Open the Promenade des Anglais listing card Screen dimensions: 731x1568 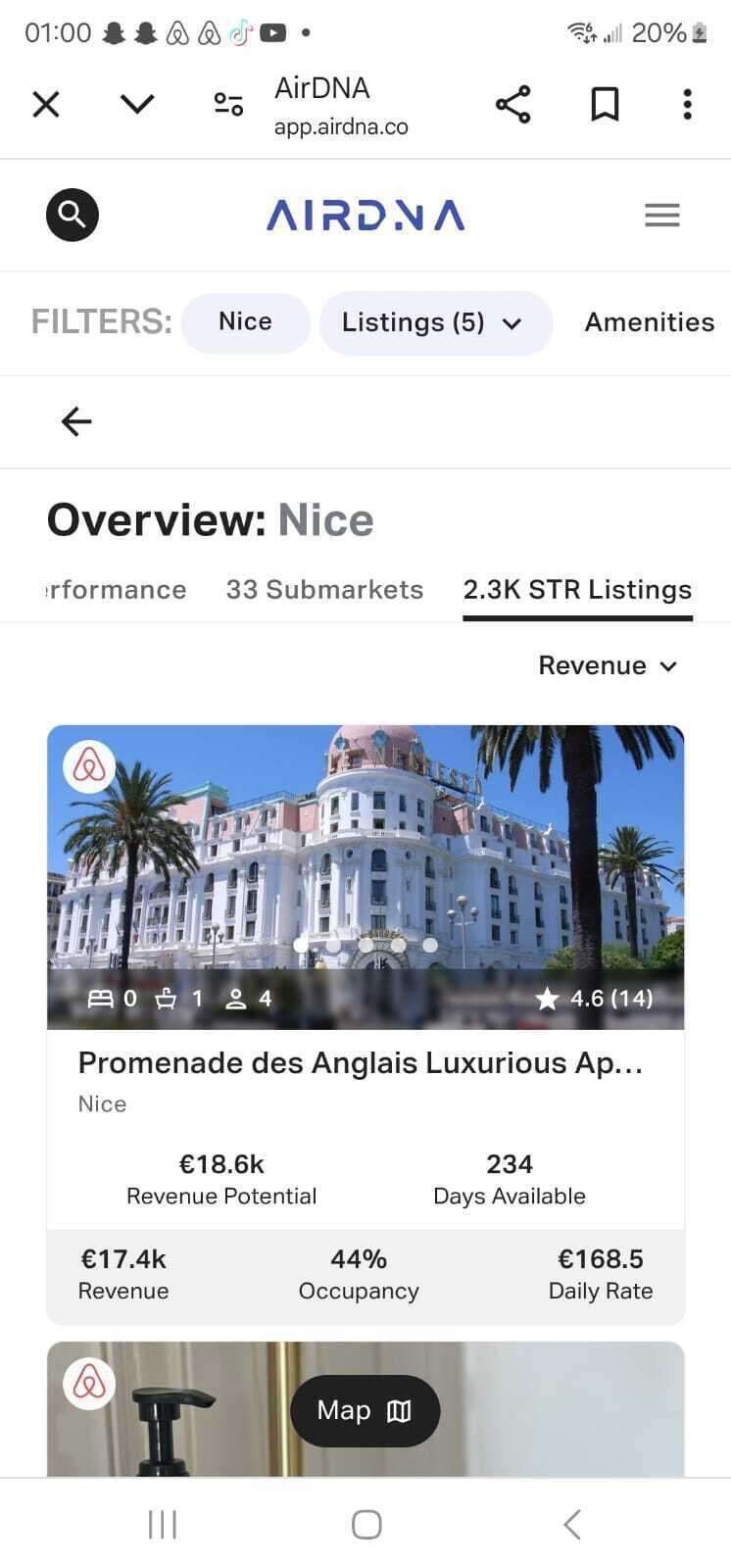361,1063
